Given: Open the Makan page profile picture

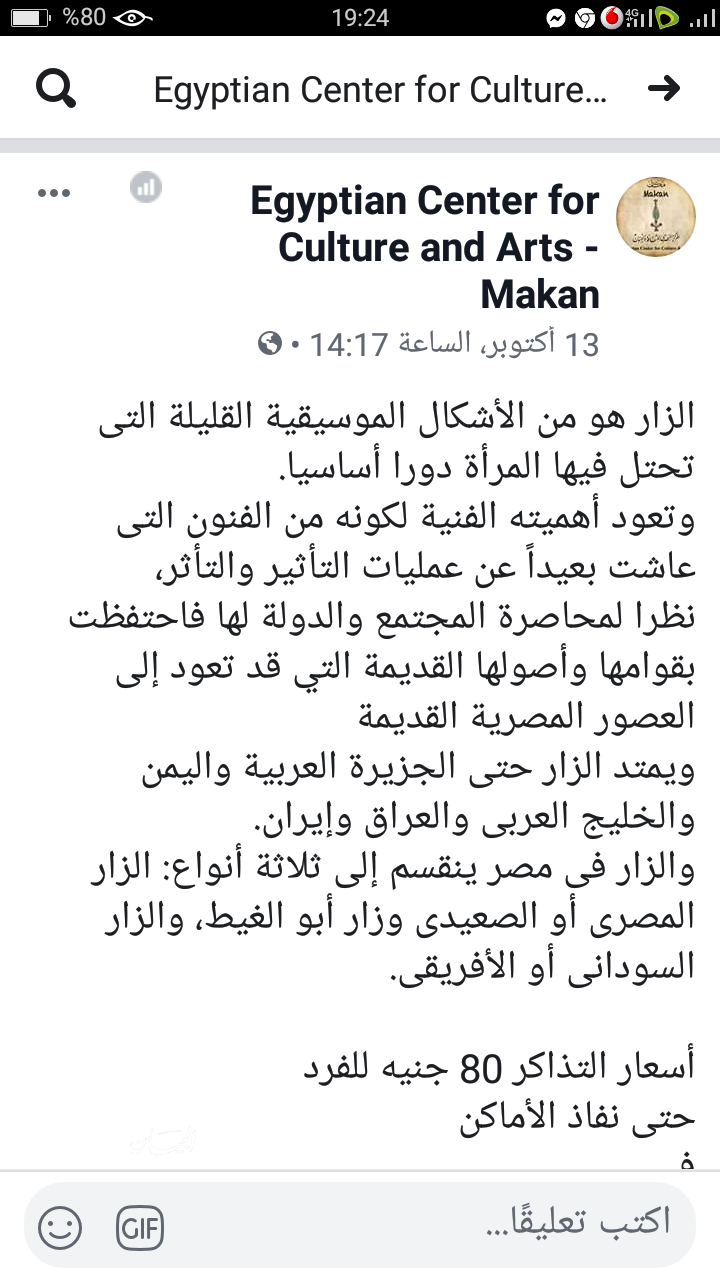Looking at the screenshot, I should 657,216.
